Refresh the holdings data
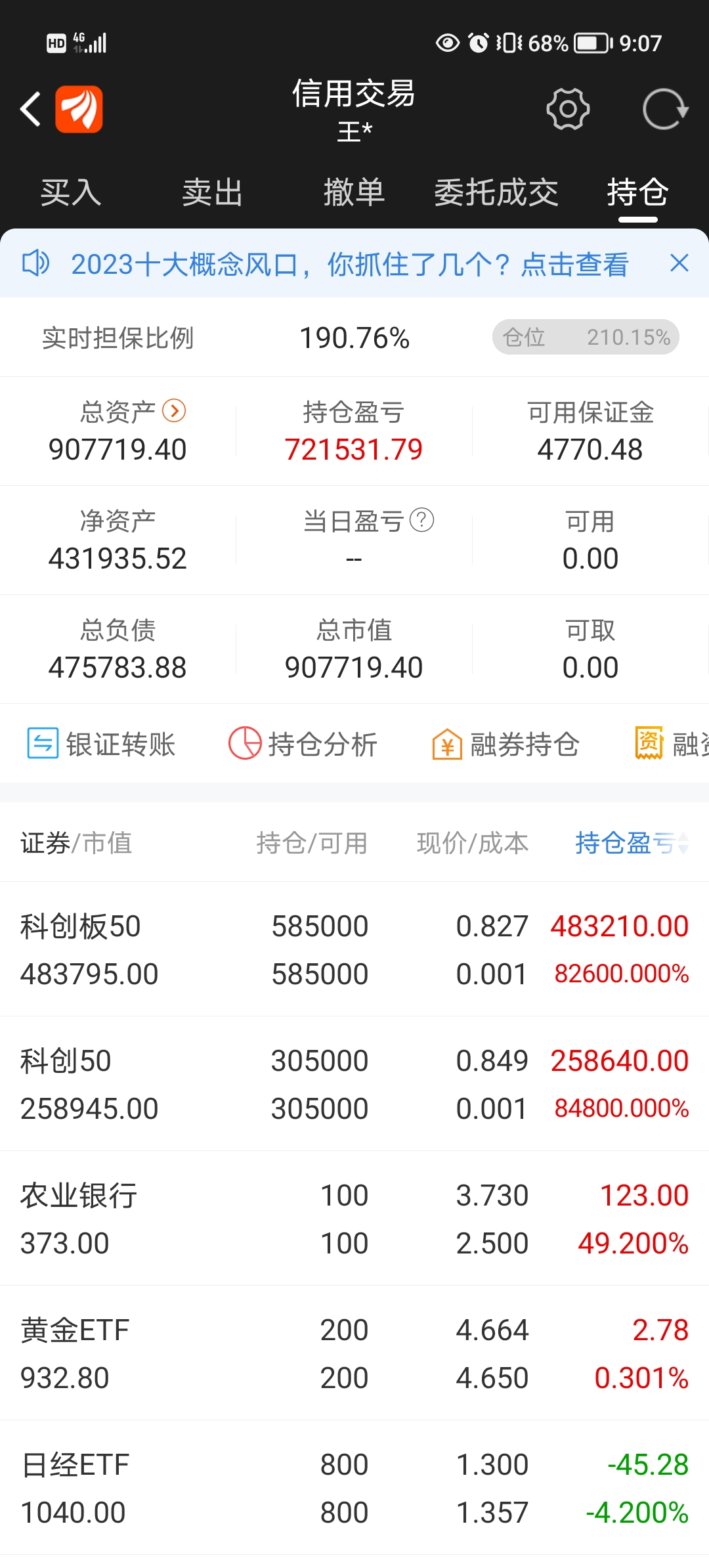The image size is (709, 1568). click(x=665, y=109)
